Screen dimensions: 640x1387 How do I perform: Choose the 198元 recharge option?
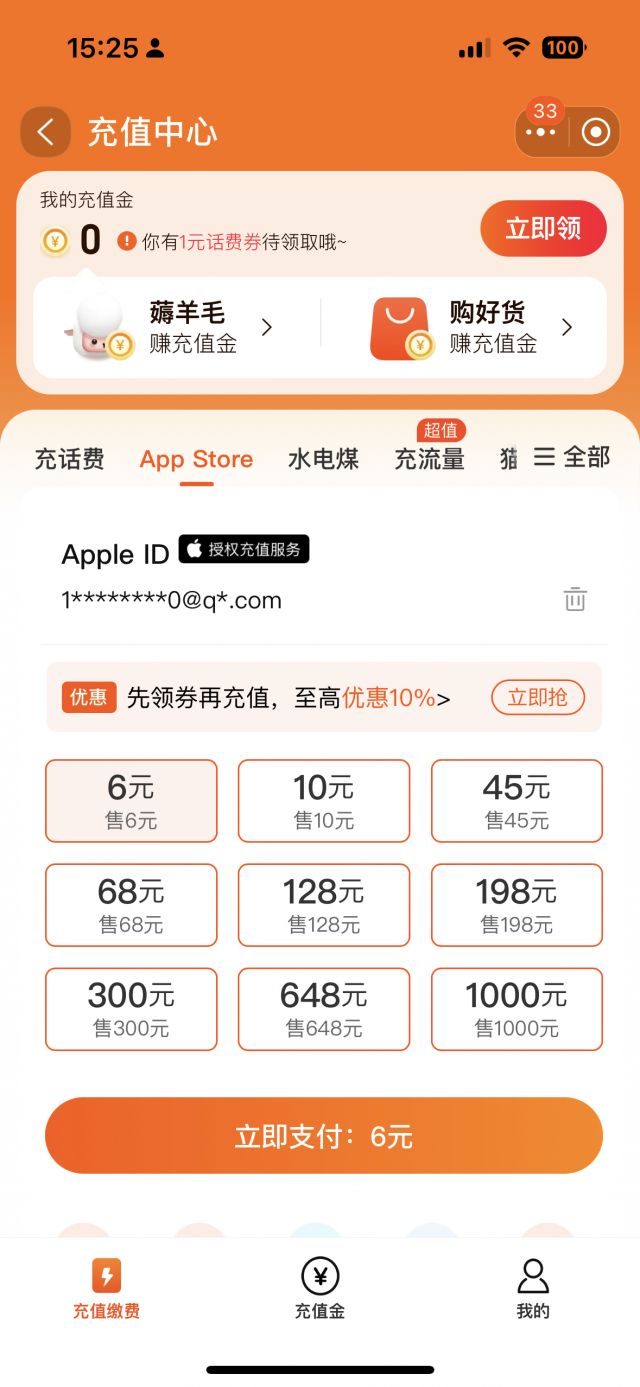[517, 905]
